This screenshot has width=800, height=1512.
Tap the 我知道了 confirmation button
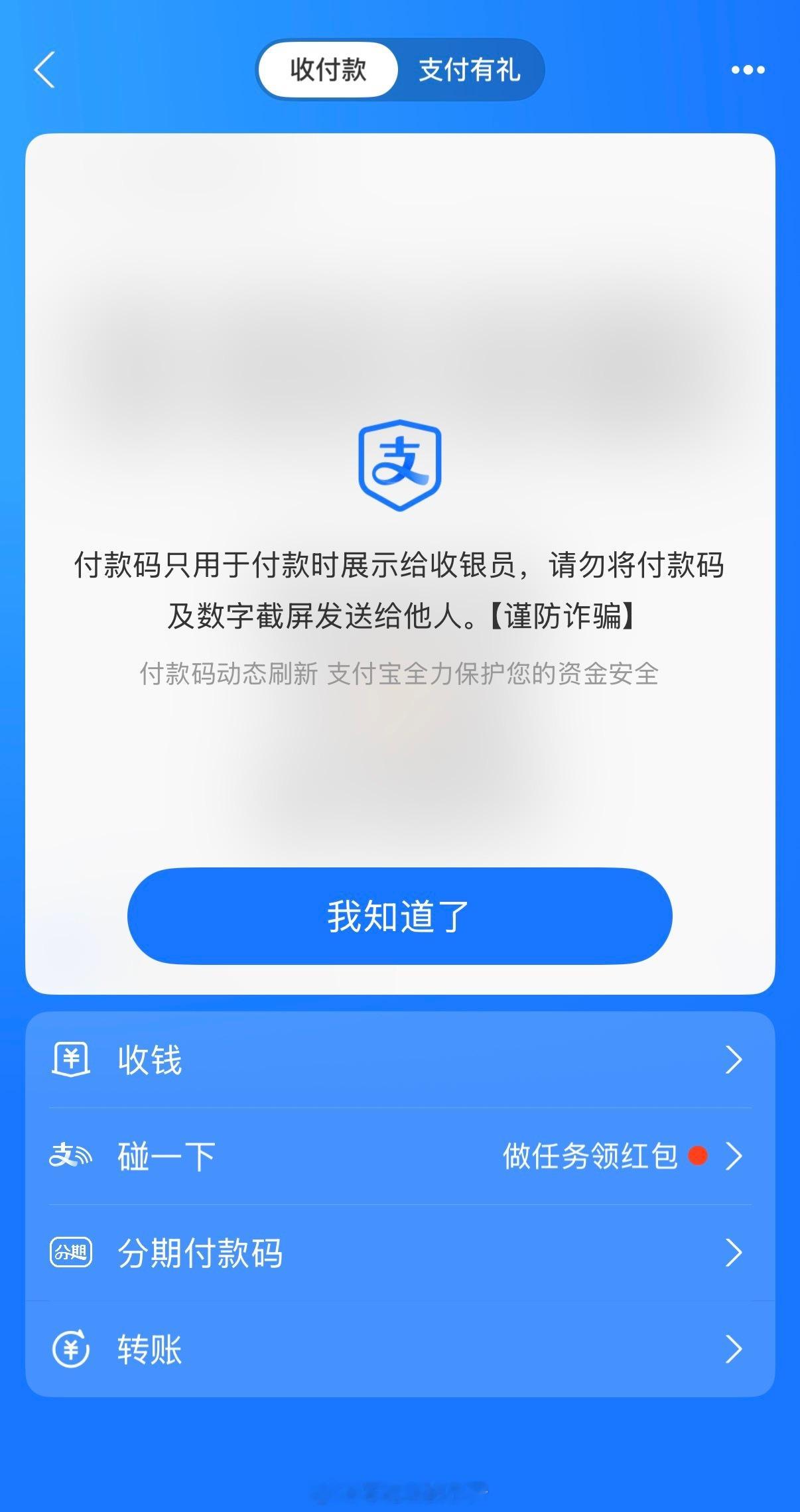coord(400,915)
